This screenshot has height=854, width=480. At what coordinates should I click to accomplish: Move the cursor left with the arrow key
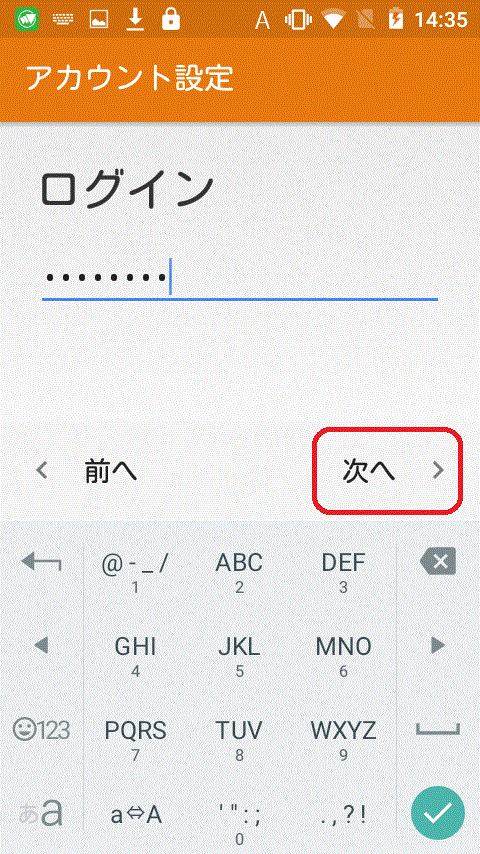(41, 646)
